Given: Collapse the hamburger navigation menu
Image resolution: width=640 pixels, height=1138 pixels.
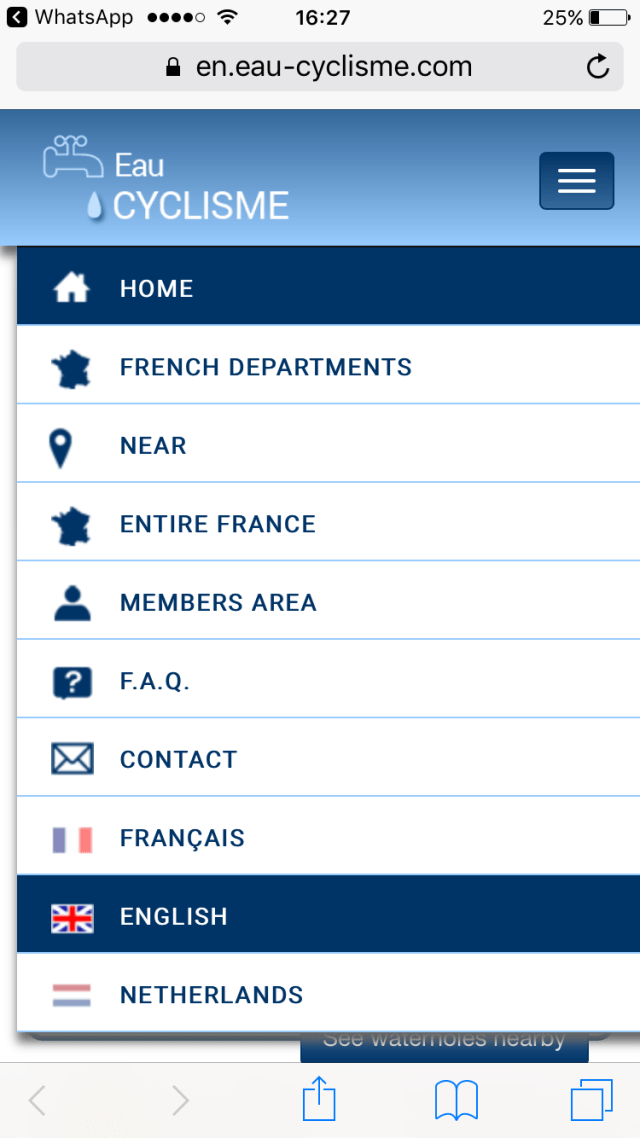Looking at the screenshot, I should 576,181.
